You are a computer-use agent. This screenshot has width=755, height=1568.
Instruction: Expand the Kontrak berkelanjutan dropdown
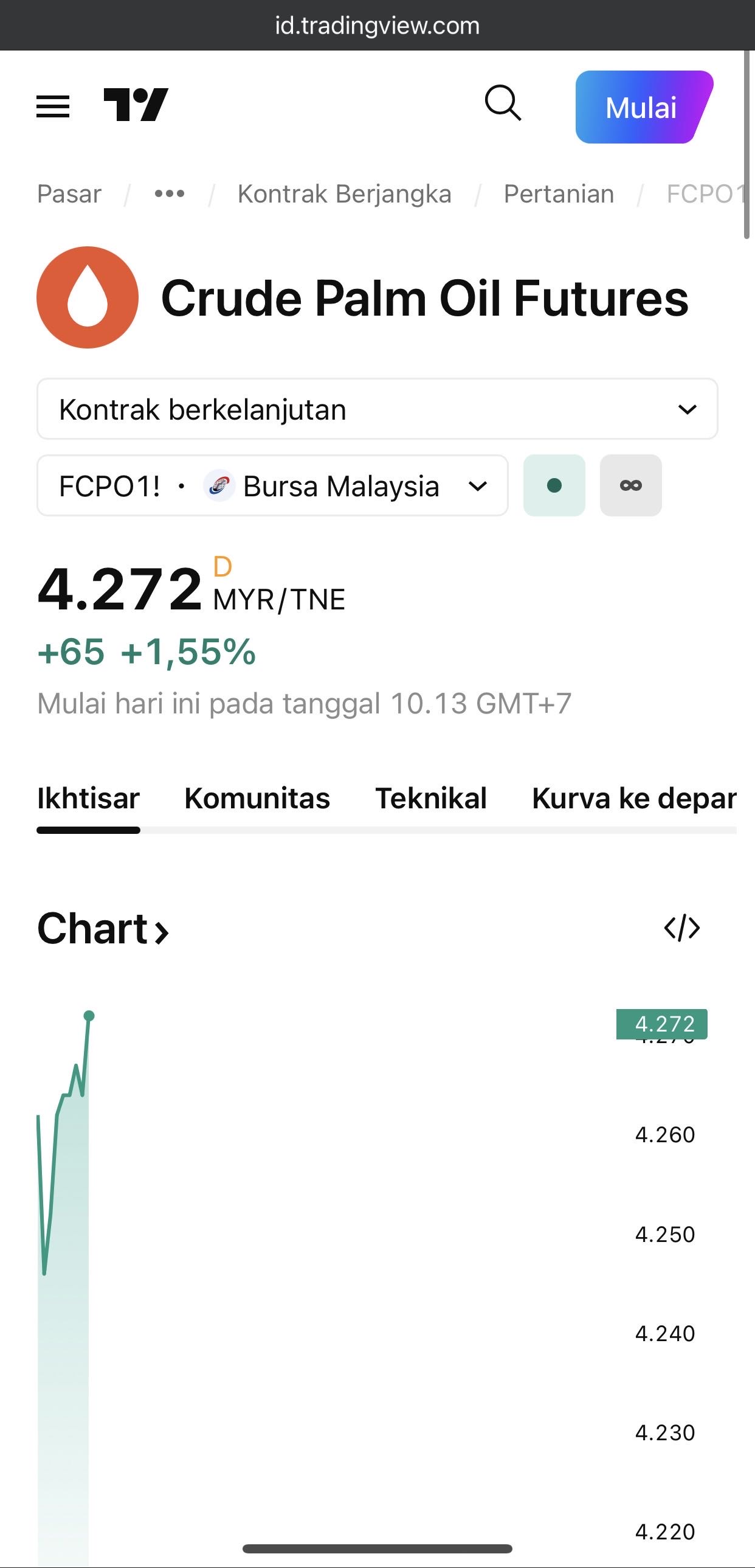pyautogui.click(x=377, y=409)
